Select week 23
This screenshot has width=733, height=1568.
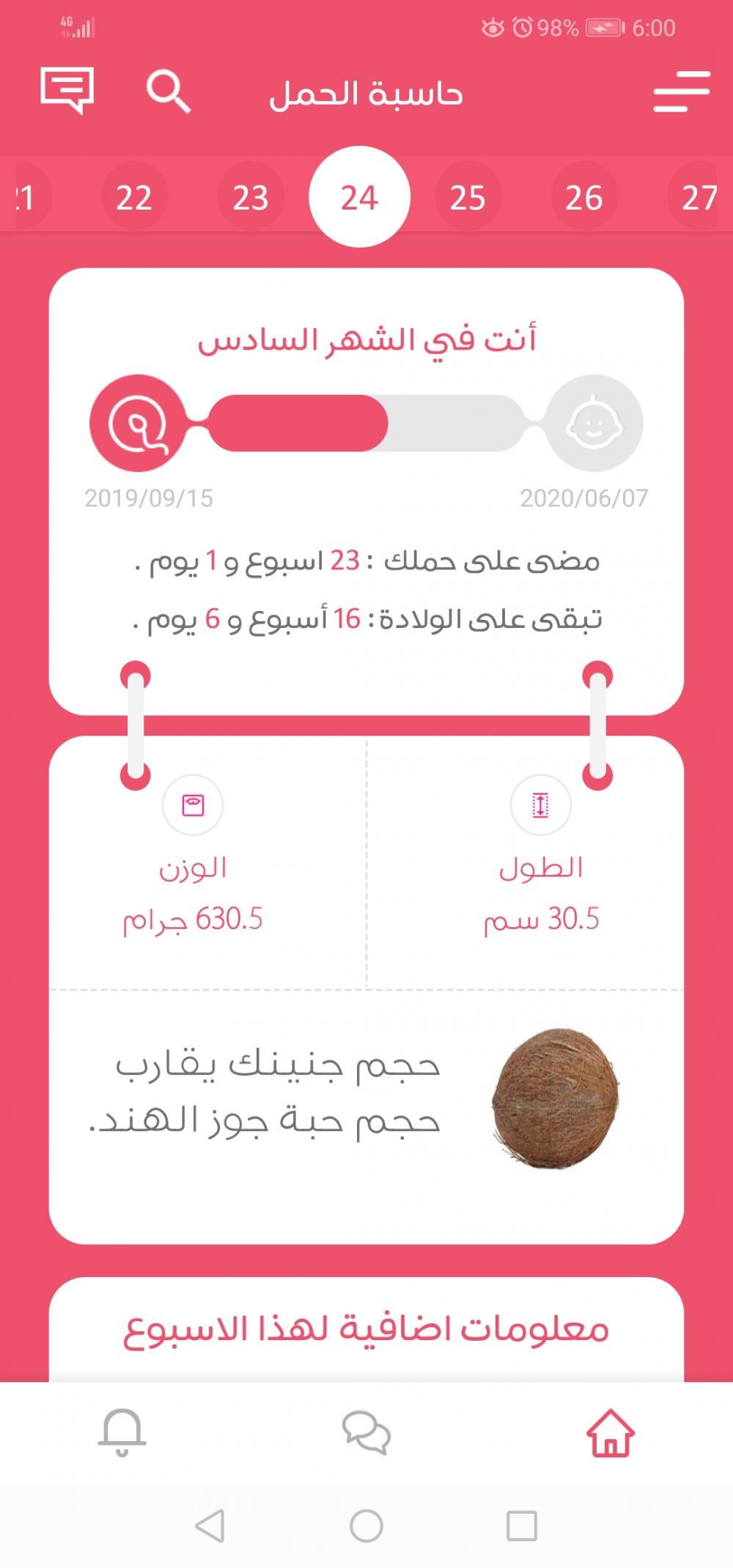tap(251, 198)
